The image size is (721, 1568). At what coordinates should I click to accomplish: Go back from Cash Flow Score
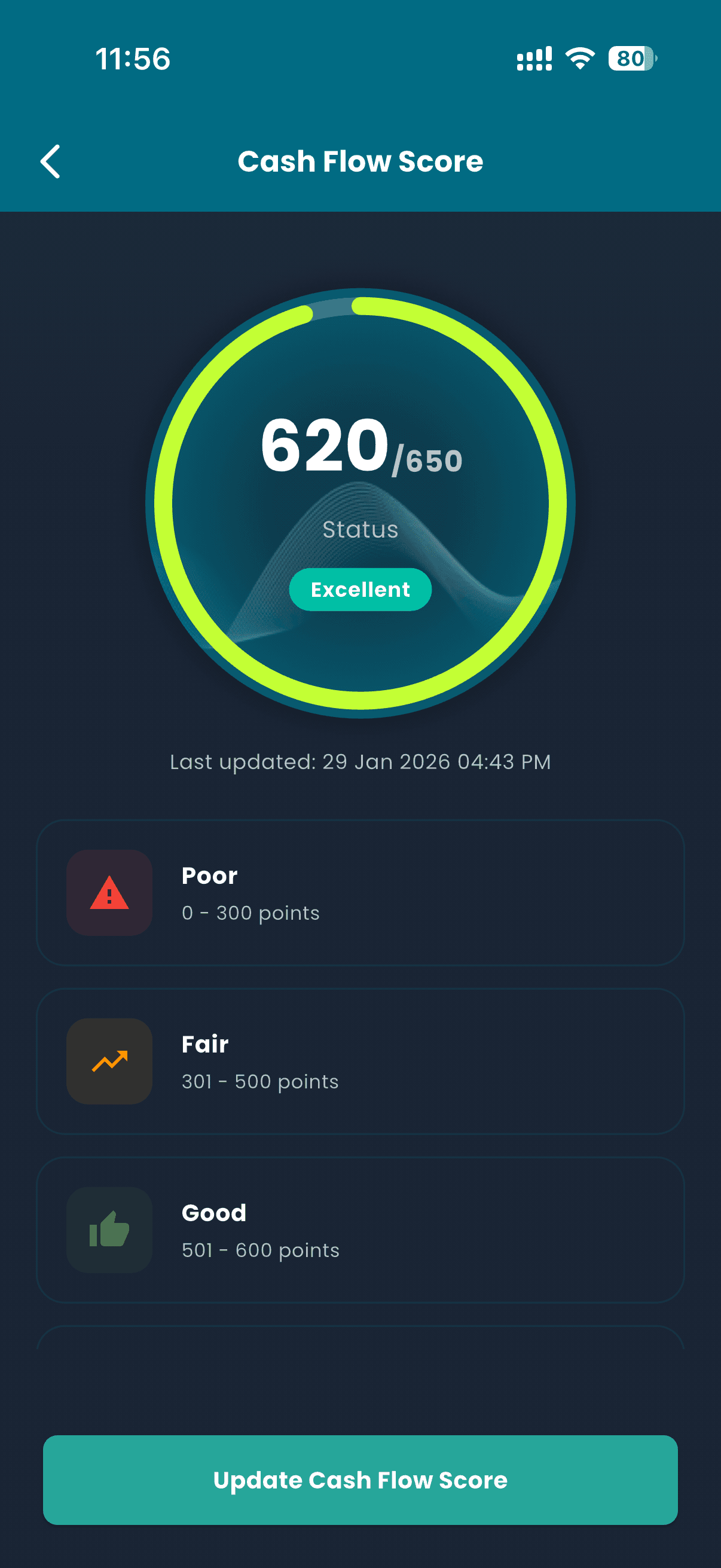coord(50,161)
